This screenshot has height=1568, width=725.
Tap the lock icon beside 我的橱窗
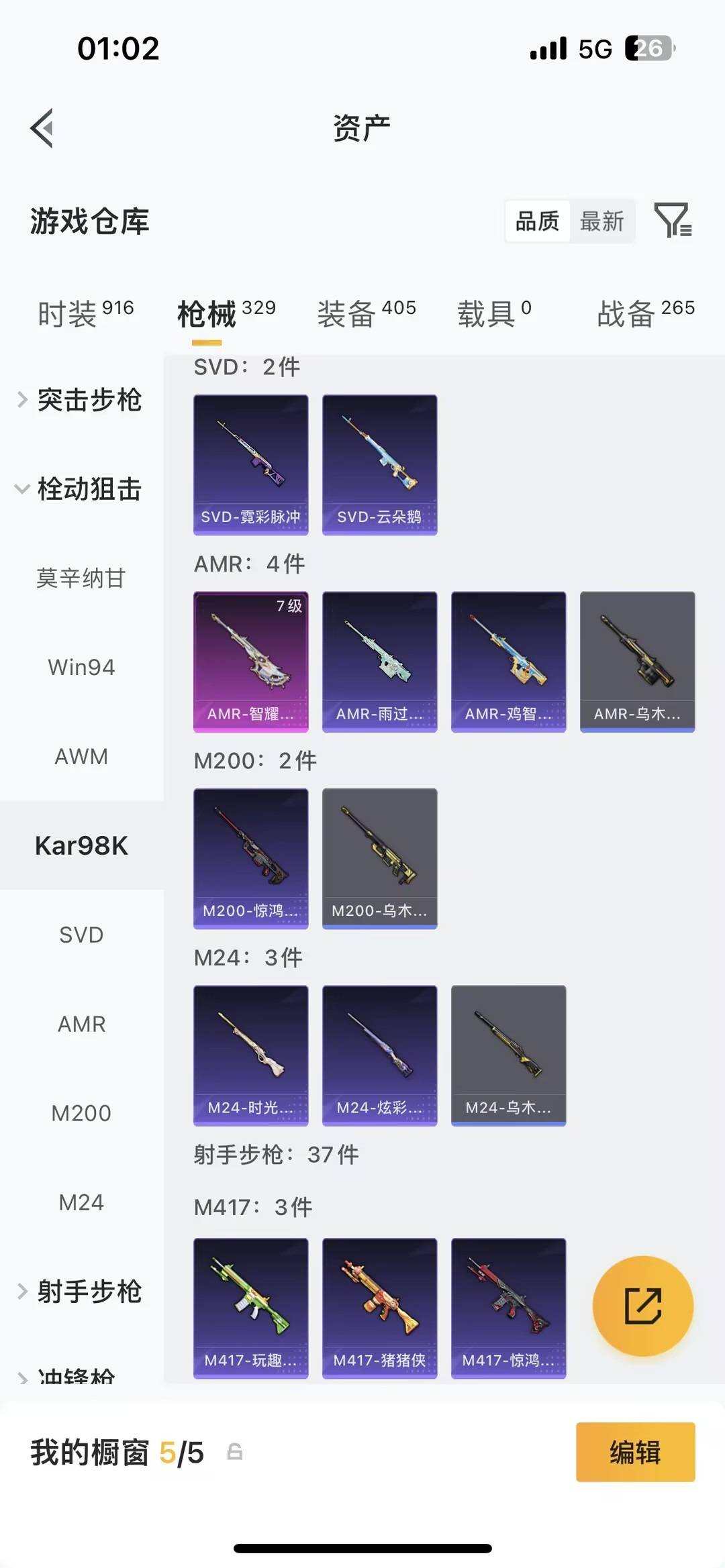tap(234, 1454)
